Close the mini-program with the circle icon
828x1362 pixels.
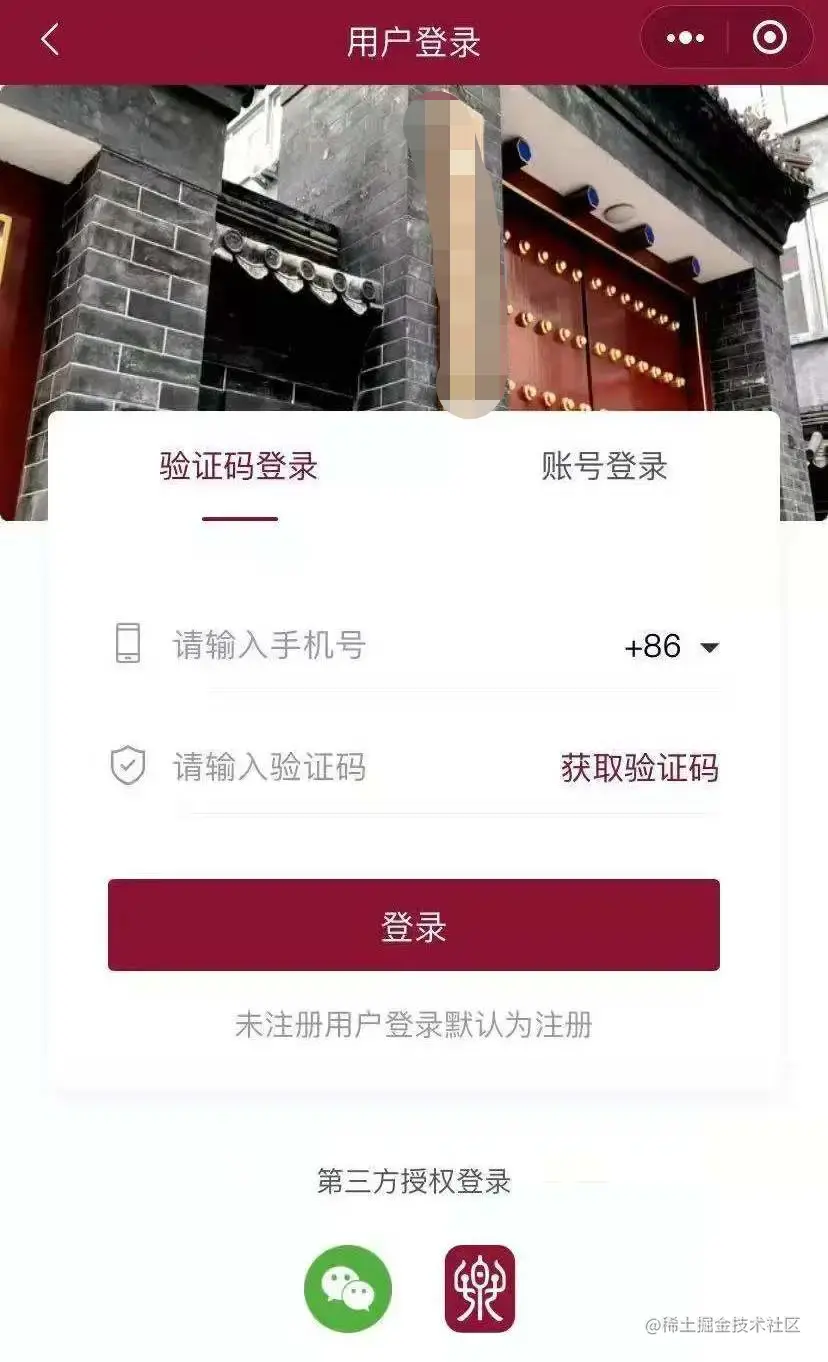[769, 39]
